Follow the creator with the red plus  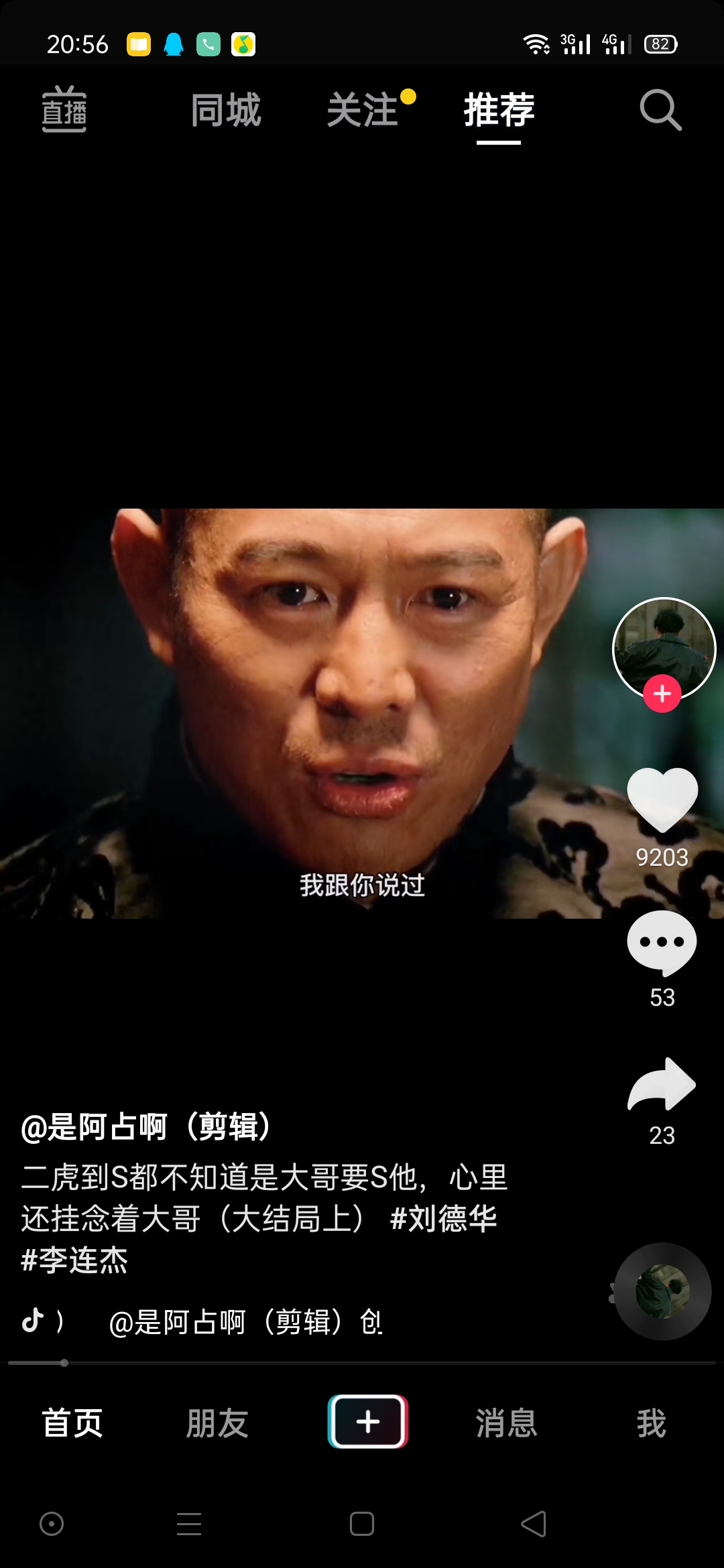662,694
